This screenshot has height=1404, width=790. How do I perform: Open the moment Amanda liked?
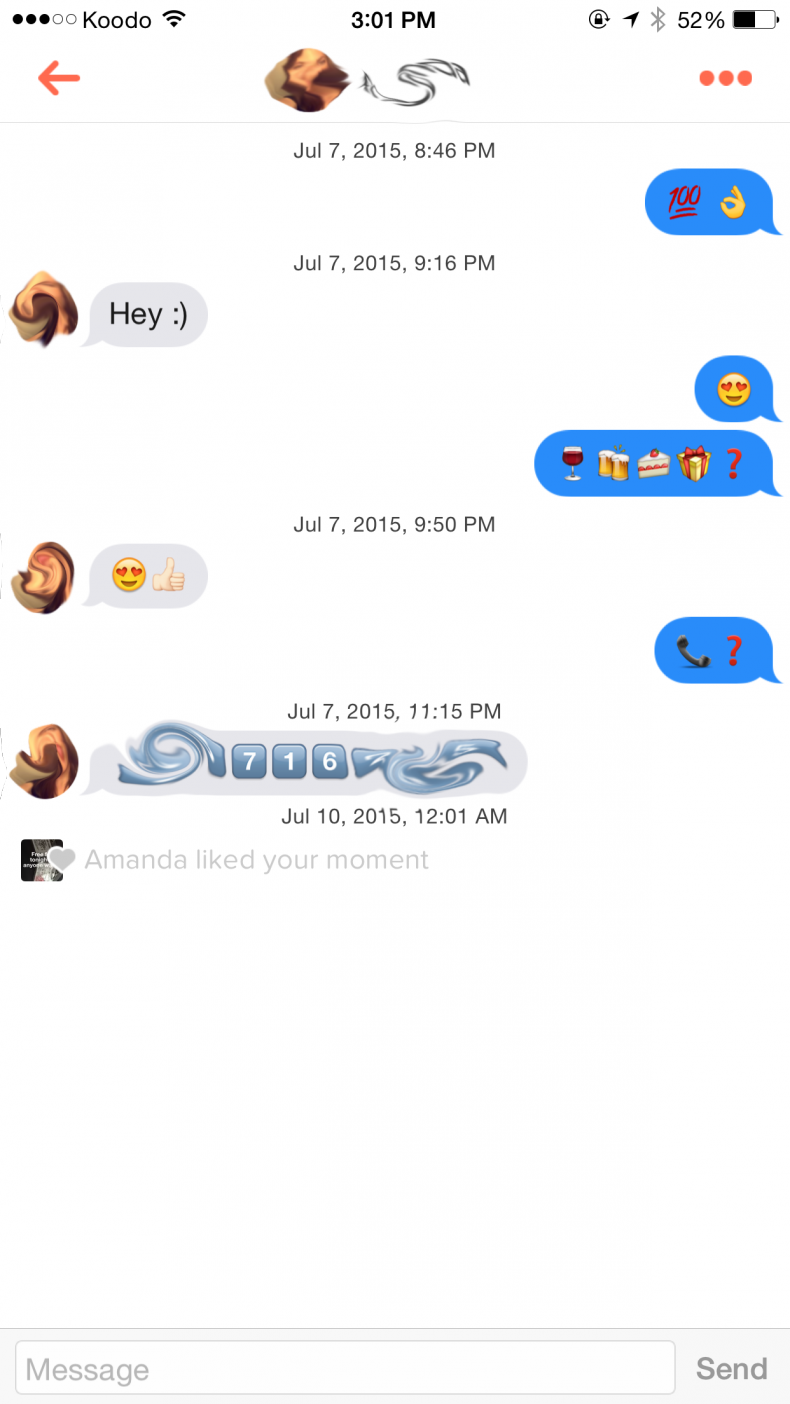42,860
